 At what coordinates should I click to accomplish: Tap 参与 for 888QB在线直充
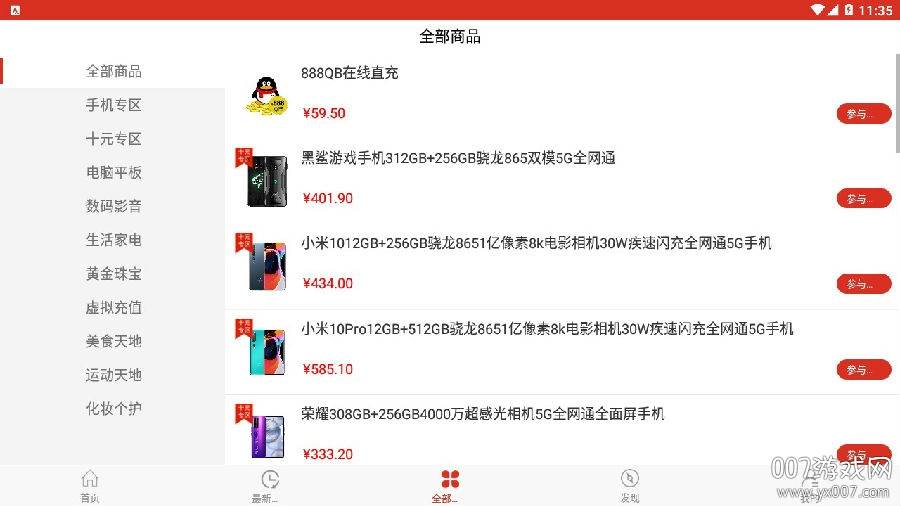[863, 114]
